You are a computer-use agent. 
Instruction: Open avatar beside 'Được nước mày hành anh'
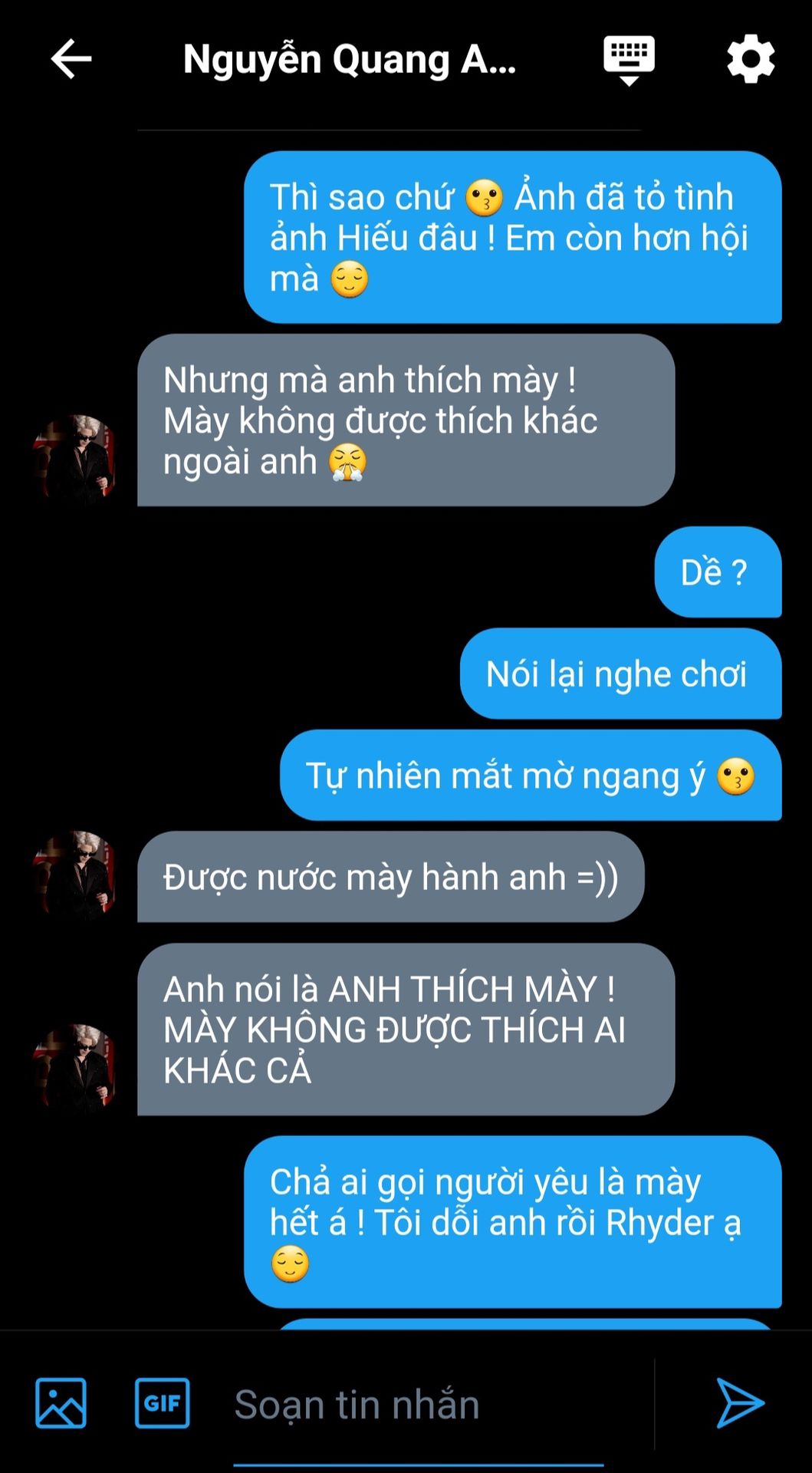click(75, 875)
